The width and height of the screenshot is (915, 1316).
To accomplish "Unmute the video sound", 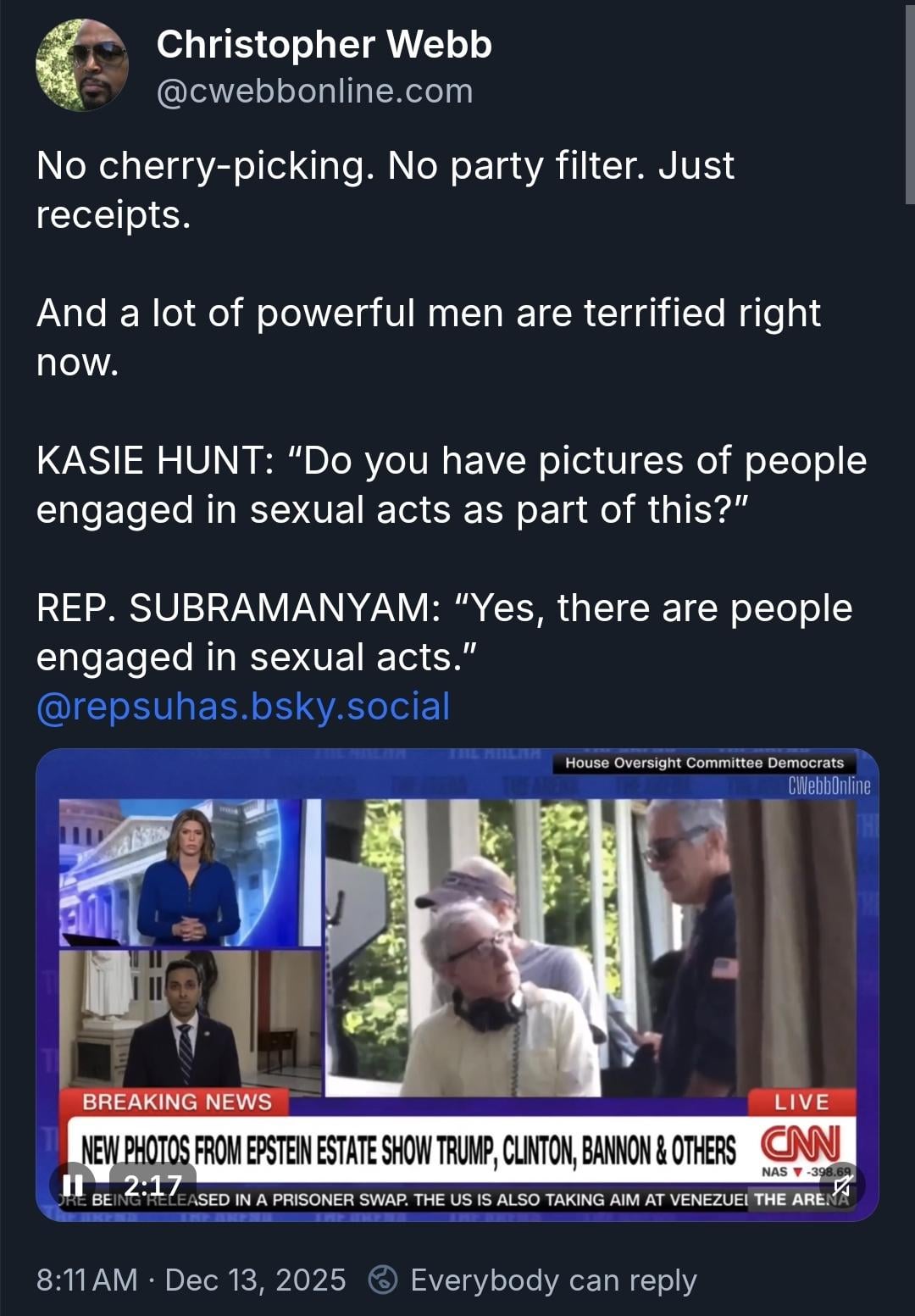I will click(x=841, y=1184).
